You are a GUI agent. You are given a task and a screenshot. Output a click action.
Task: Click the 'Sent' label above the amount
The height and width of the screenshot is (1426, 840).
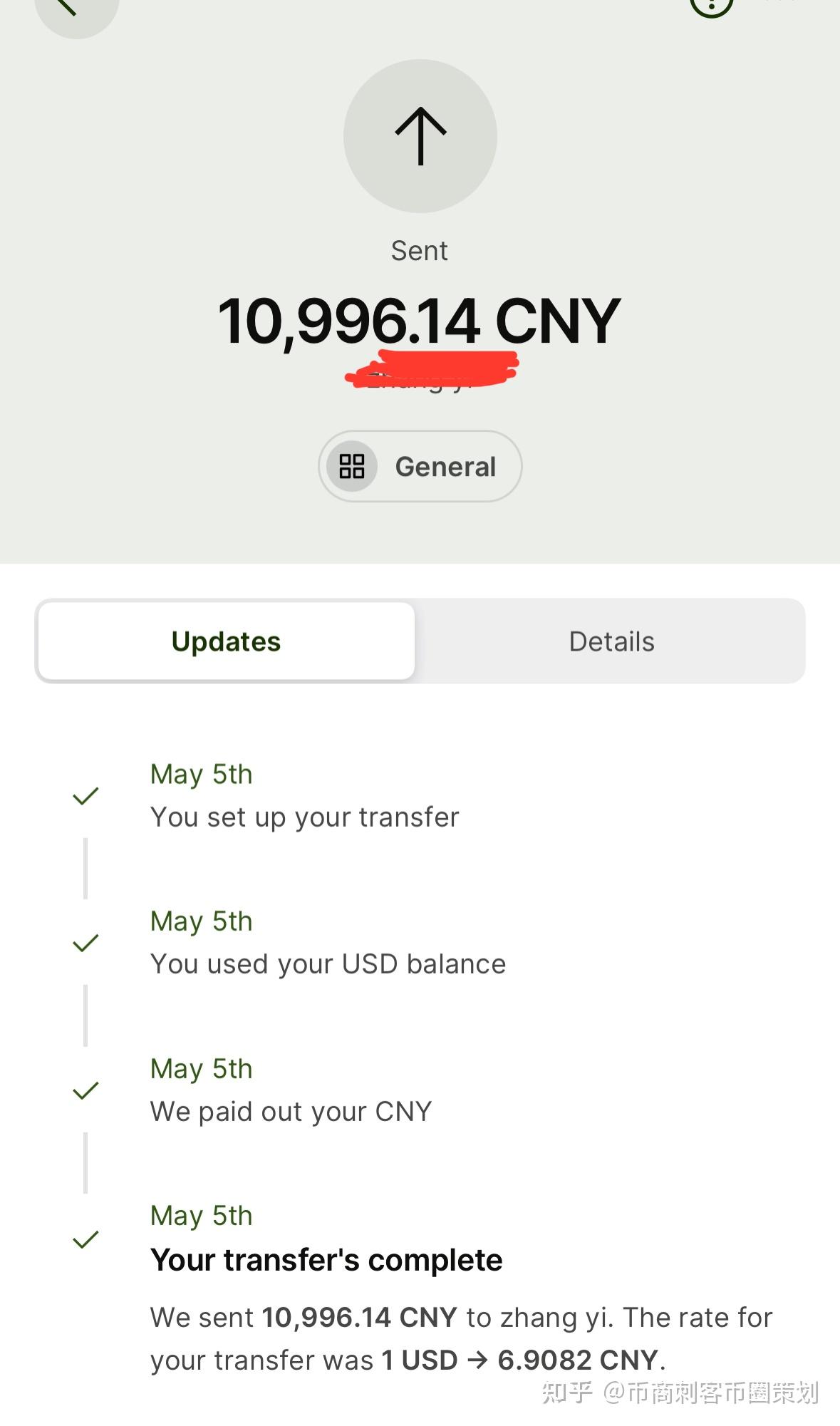click(420, 249)
